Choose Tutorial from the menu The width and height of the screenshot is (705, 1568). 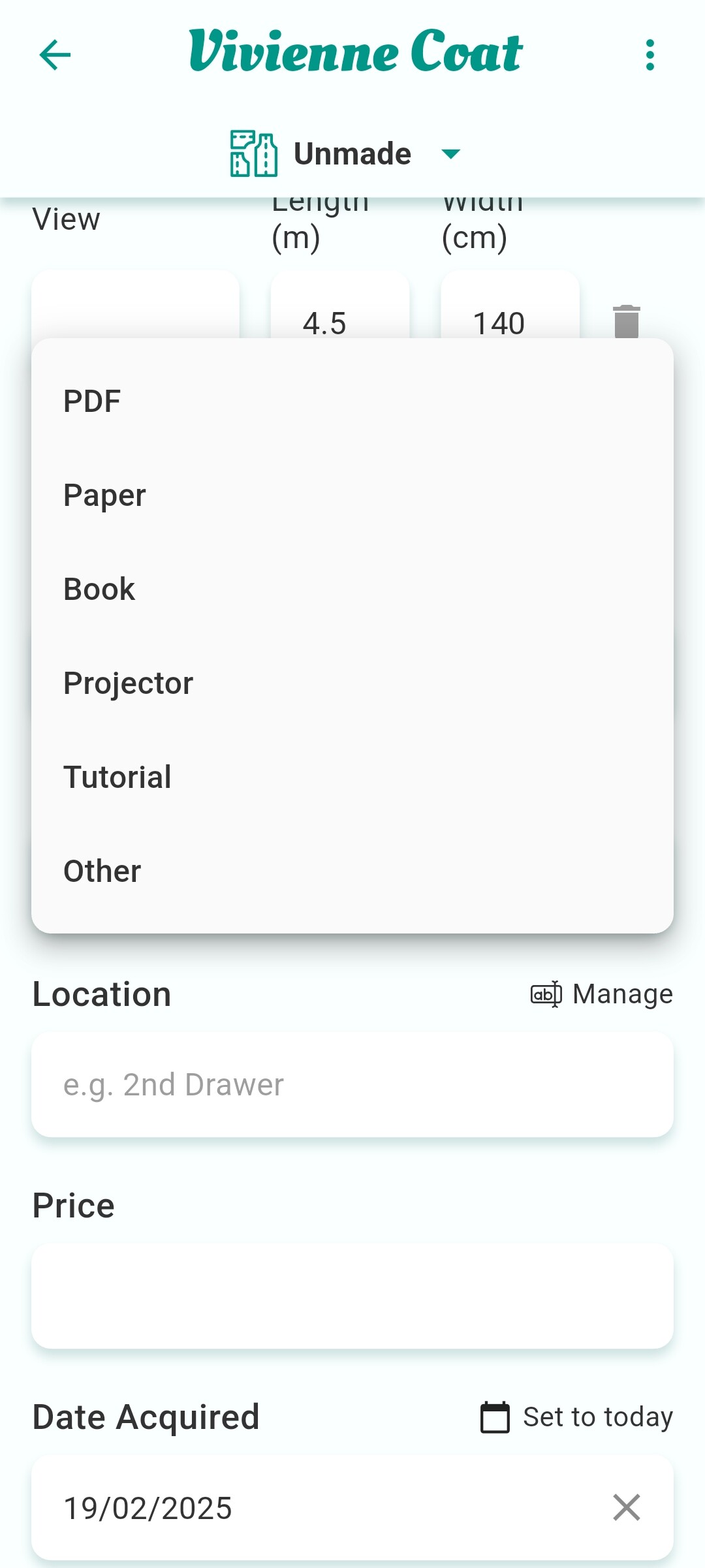coord(352,777)
